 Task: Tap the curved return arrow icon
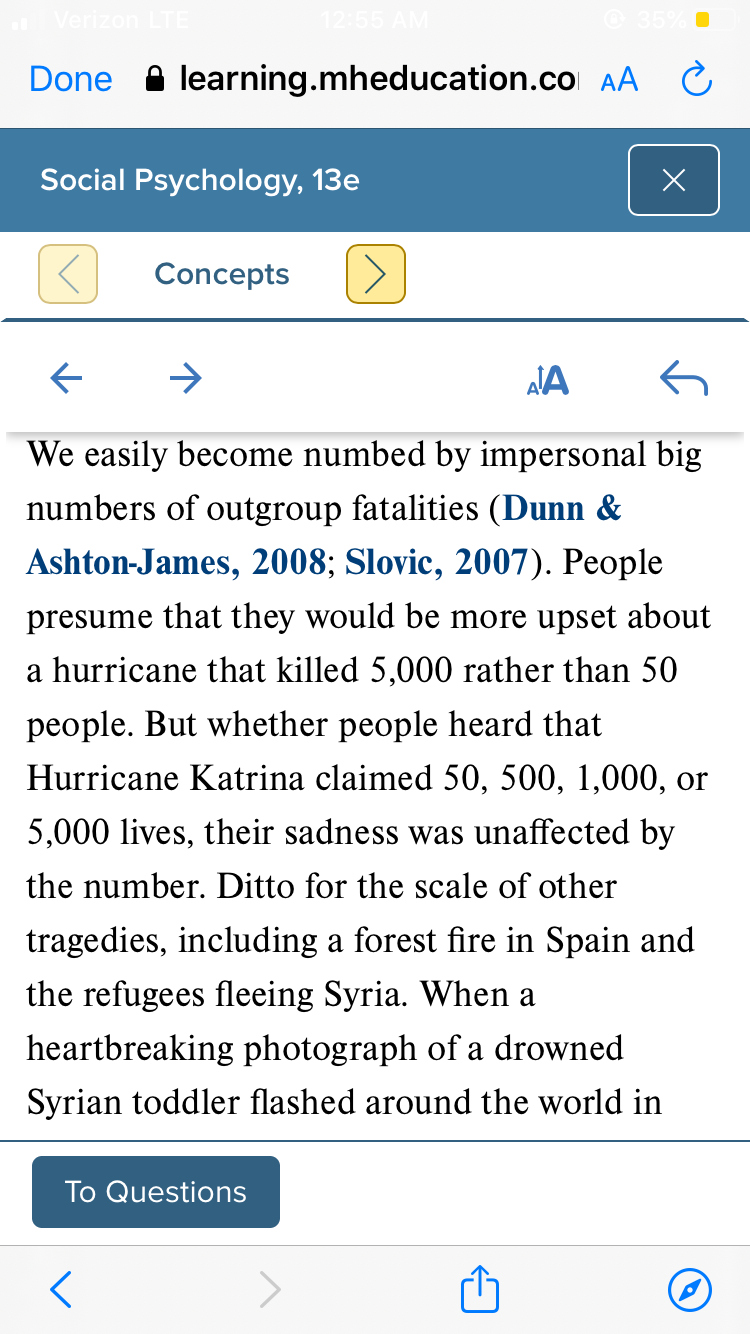click(685, 379)
